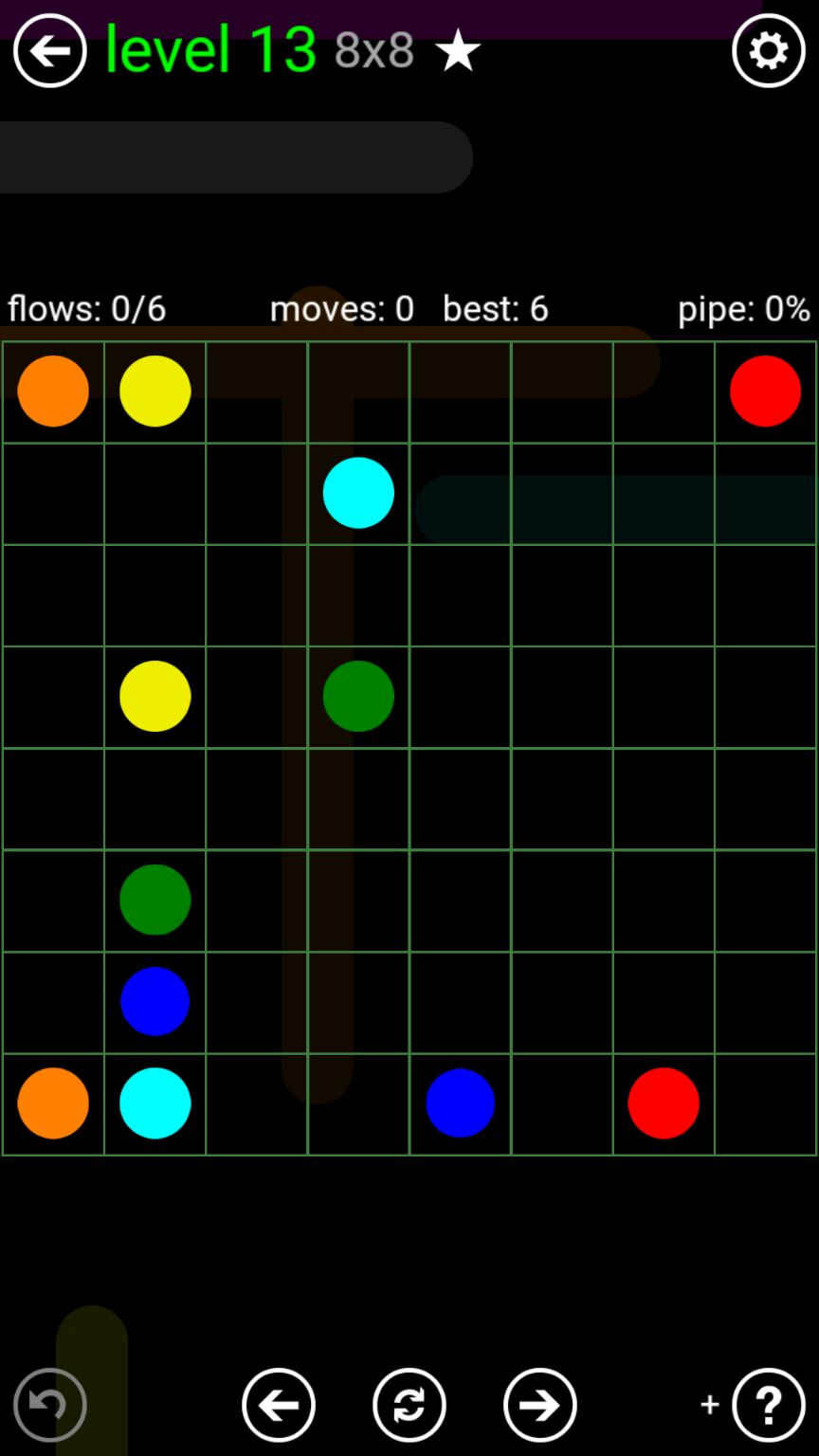The width and height of the screenshot is (819, 1456).
Task: Open the settings gear
Action: point(768,51)
